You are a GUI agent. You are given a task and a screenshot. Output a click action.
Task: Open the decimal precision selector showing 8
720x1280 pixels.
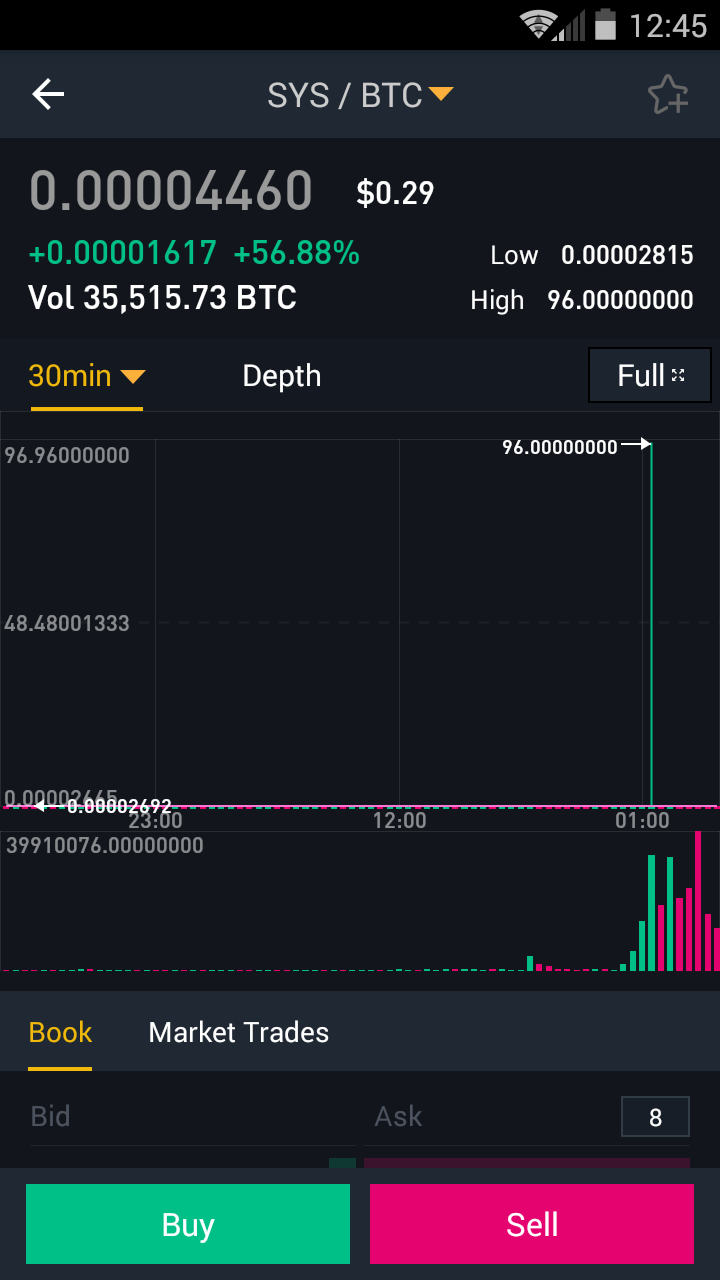pos(655,1117)
